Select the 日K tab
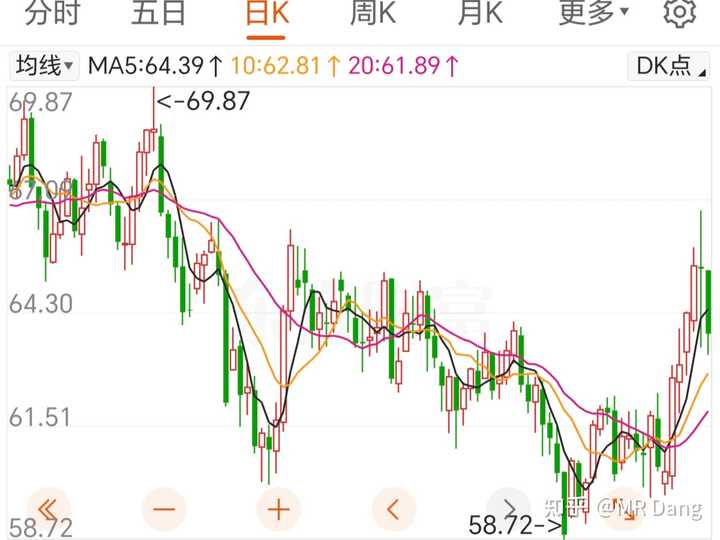The height and width of the screenshot is (540, 720). (x=267, y=13)
